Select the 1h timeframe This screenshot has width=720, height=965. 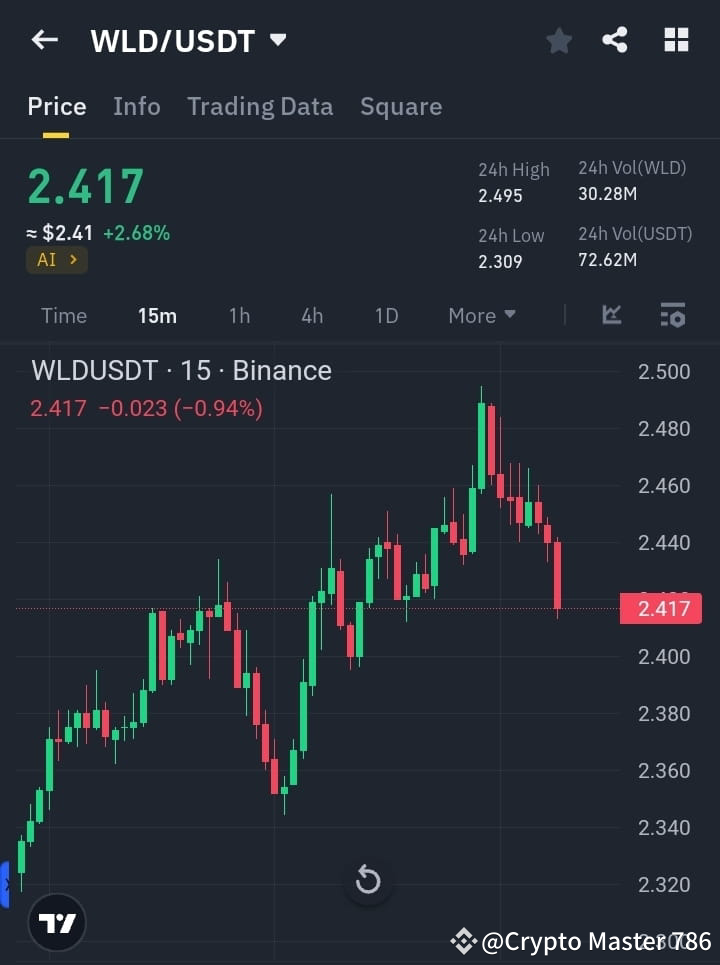tap(239, 315)
